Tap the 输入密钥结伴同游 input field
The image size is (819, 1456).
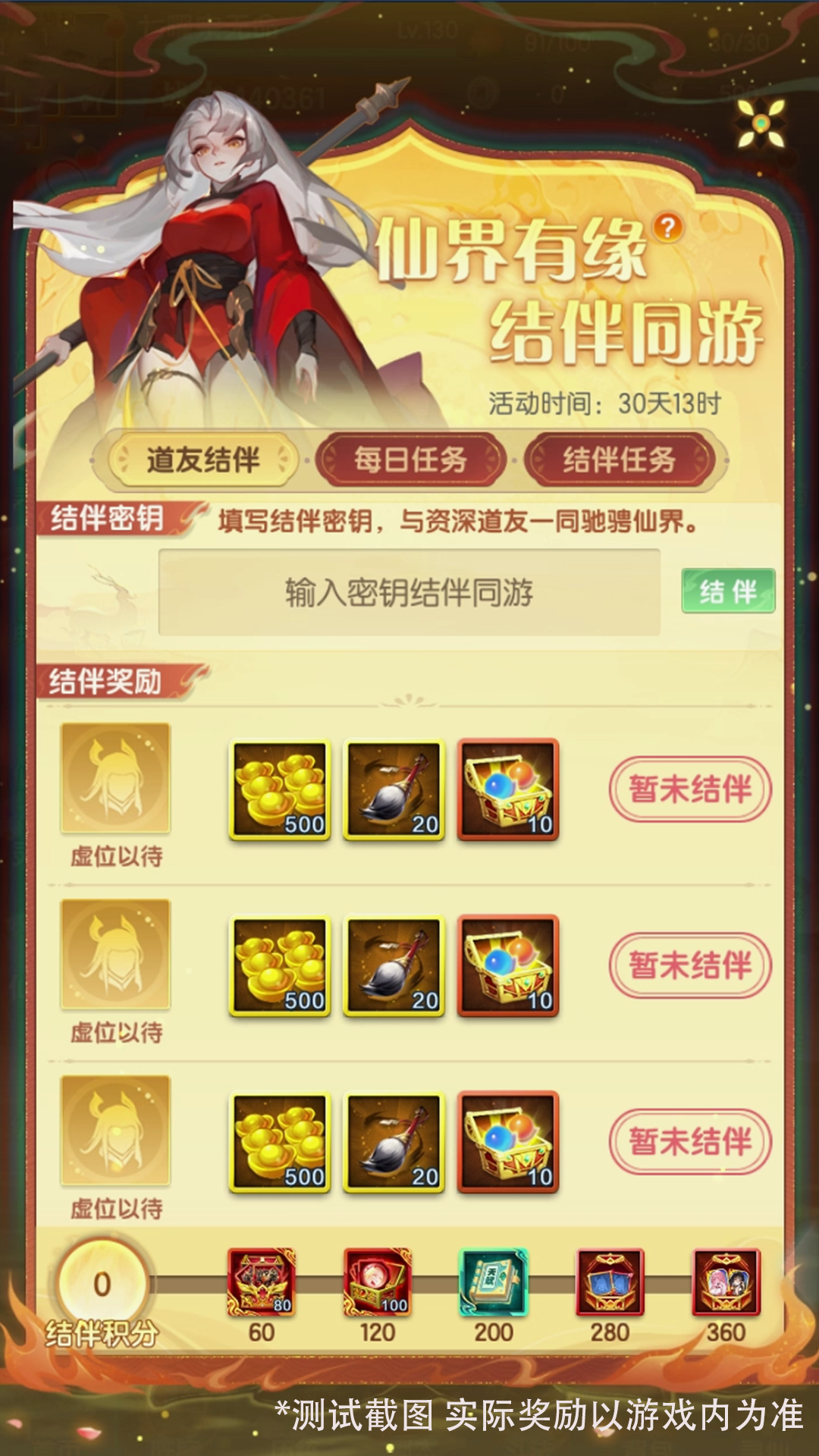[409, 592]
